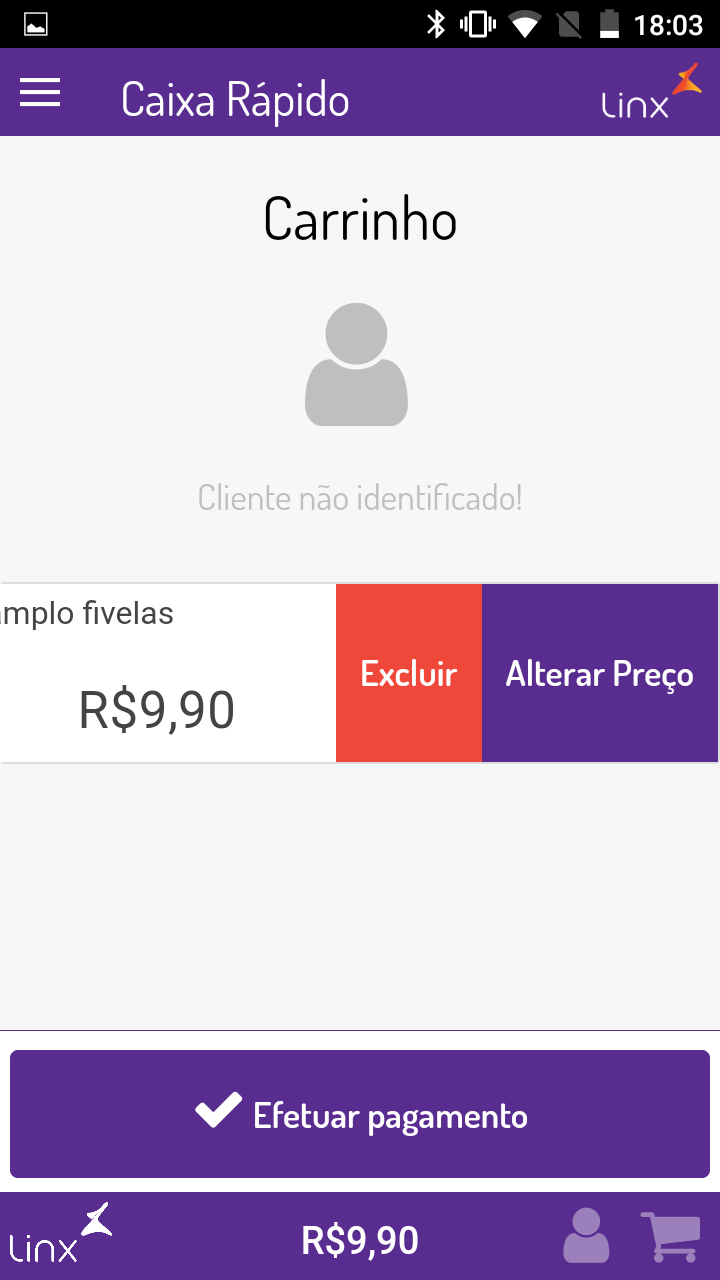720x1280 pixels.
Task: Open the shopping cart icon
Action: (x=668, y=1236)
